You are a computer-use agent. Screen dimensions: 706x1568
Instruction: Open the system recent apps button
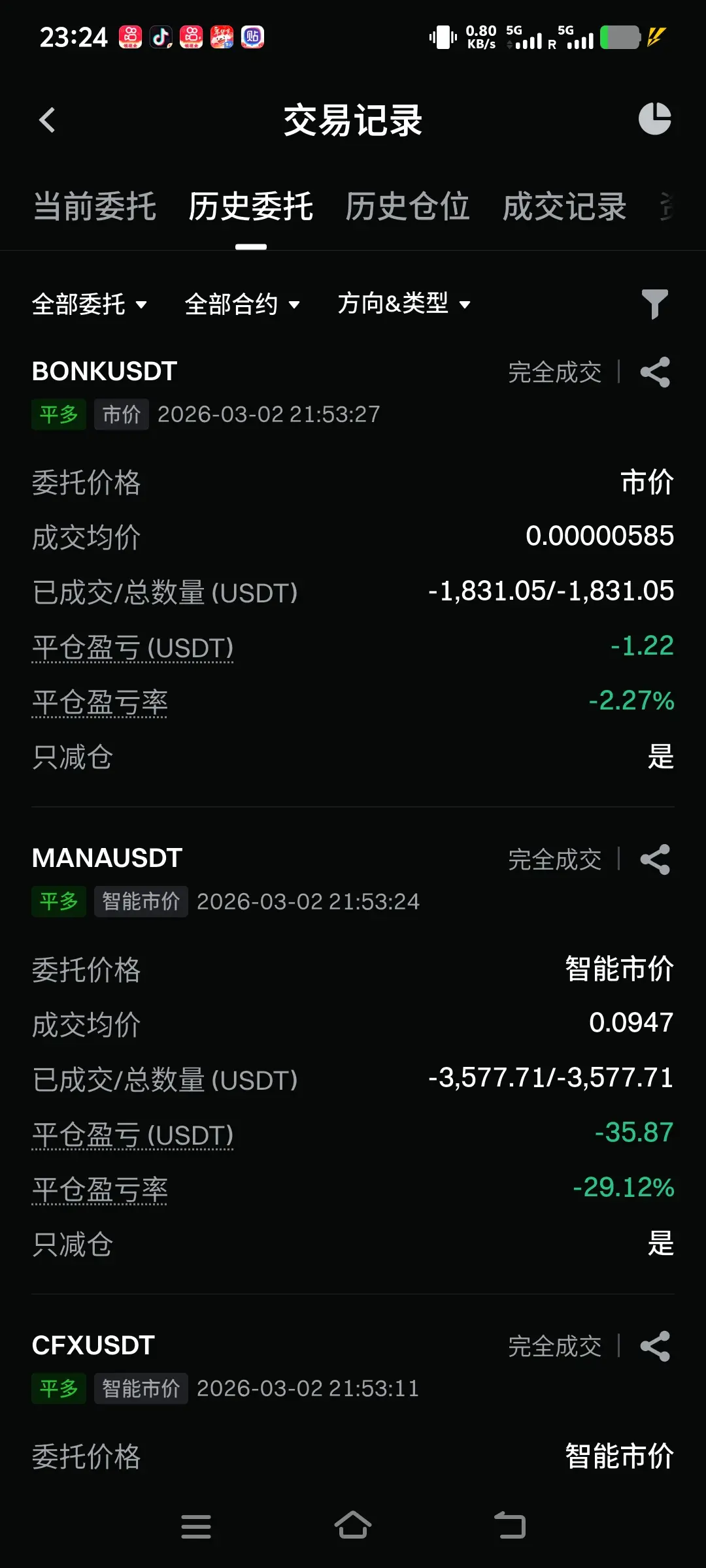click(196, 1527)
